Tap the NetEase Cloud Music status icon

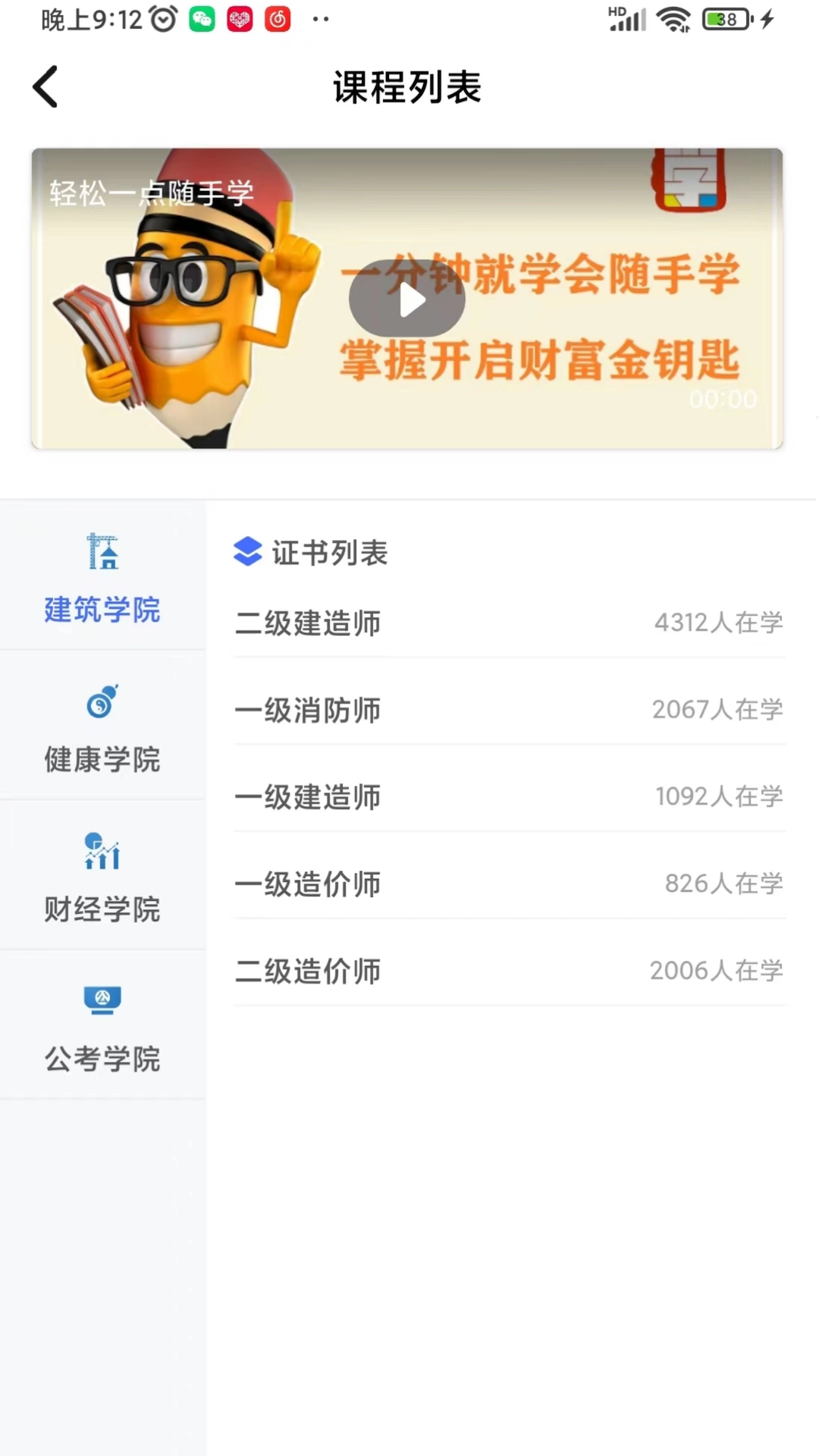[278, 19]
